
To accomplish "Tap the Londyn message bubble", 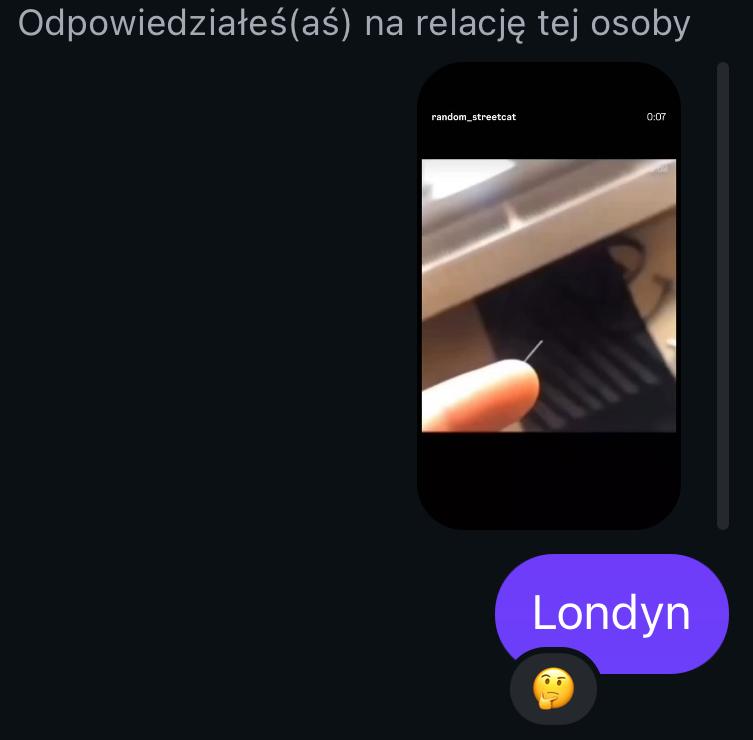I will point(611,612).
